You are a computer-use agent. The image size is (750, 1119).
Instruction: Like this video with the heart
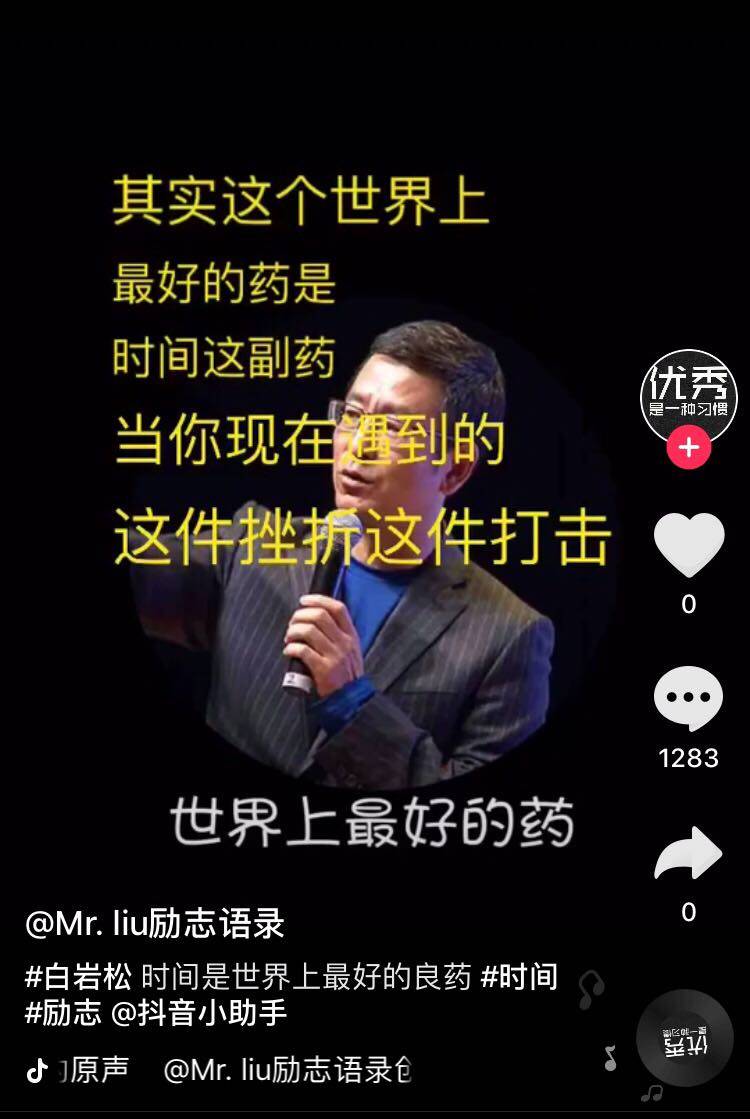pos(688,545)
